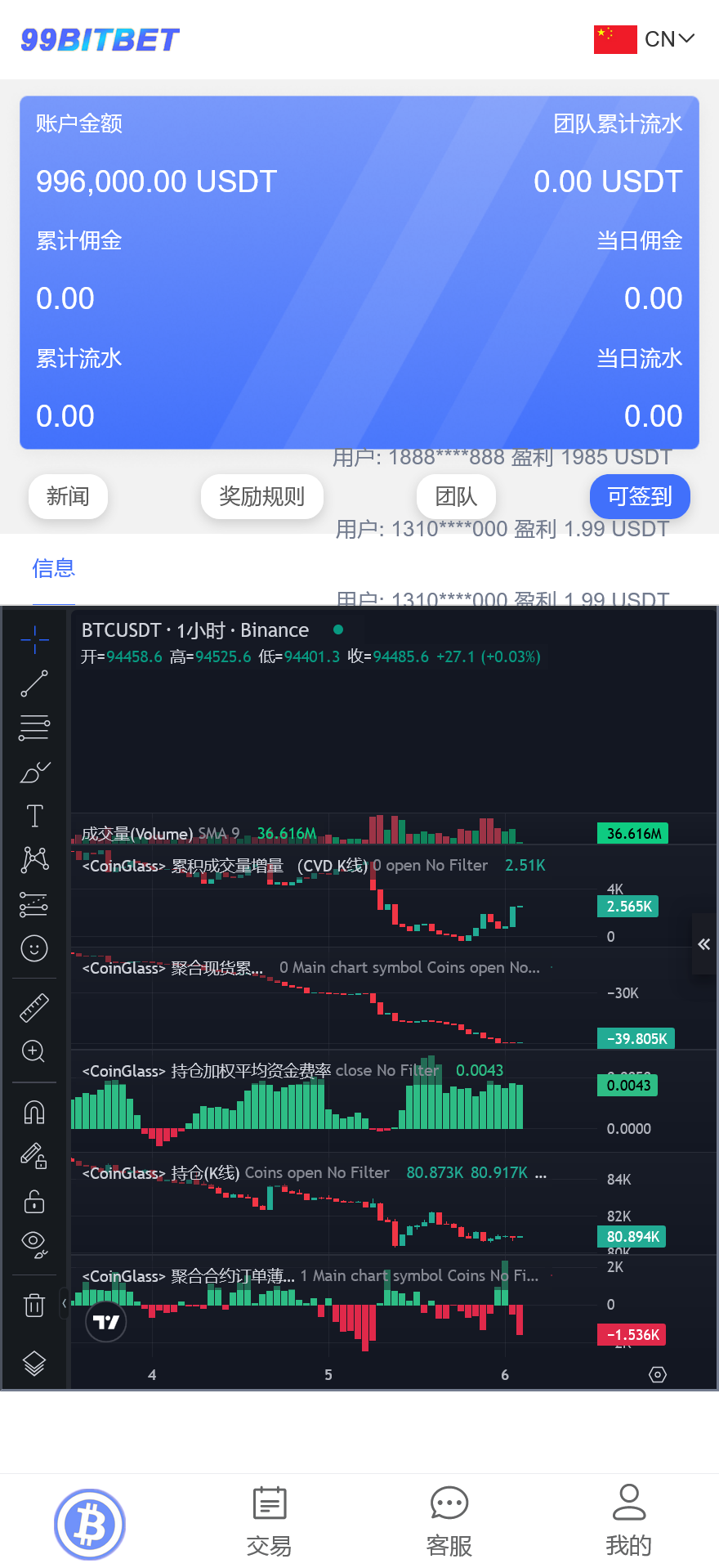
Task: Enable magnet snap mode
Action: pyautogui.click(x=33, y=1112)
